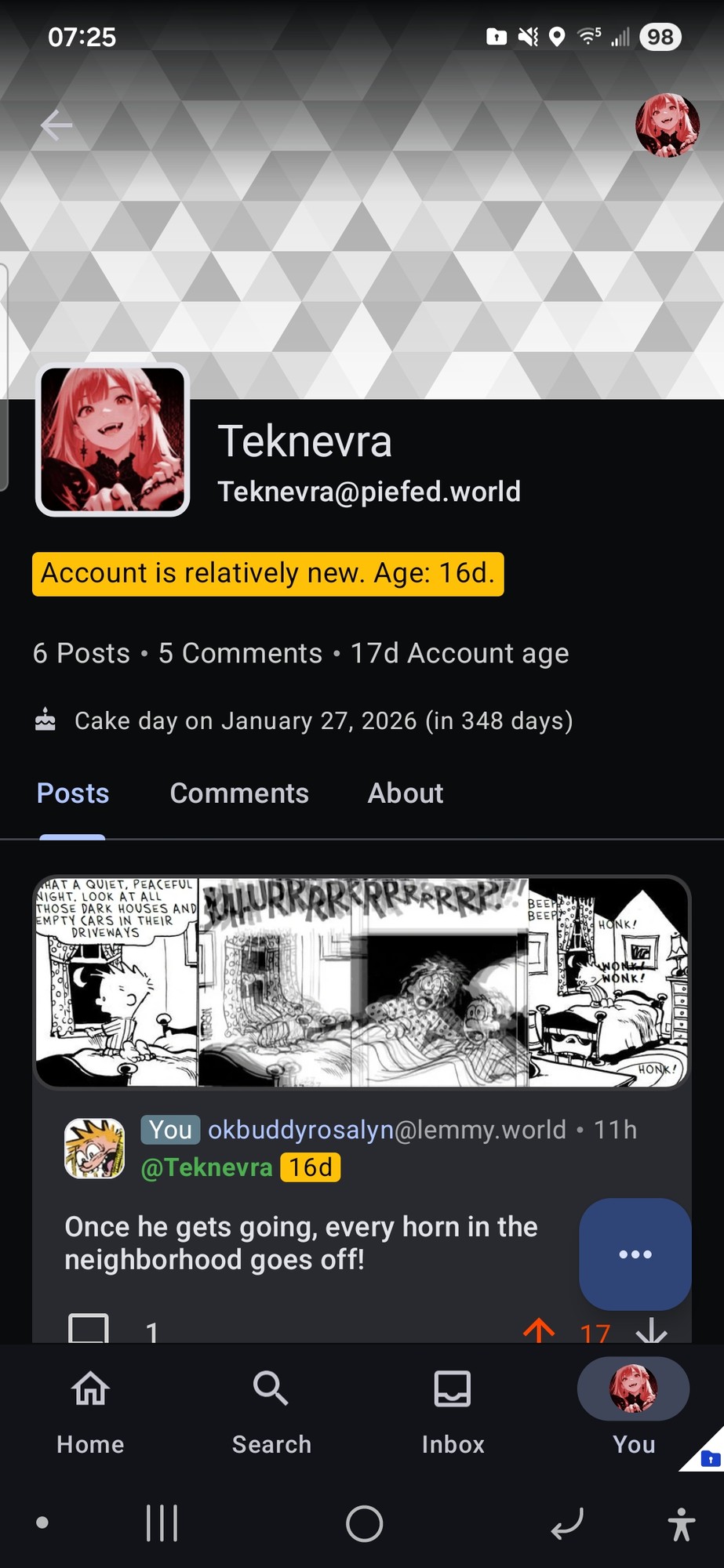
Task: Upvote the horn comic post
Action: click(x=539, y=1330)
